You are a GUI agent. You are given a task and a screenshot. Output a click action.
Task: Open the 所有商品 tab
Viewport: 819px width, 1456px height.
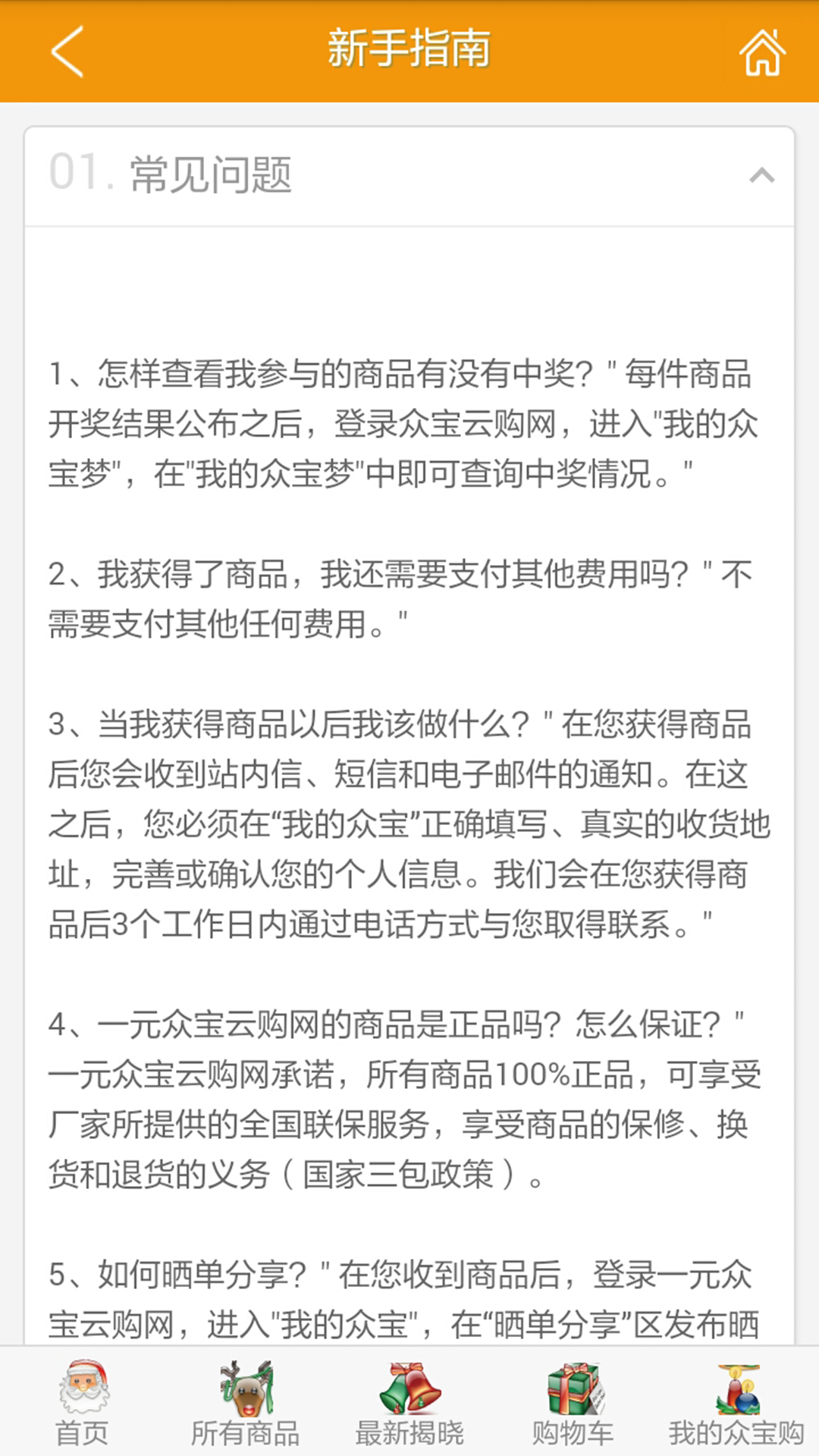pos(246,1403)
